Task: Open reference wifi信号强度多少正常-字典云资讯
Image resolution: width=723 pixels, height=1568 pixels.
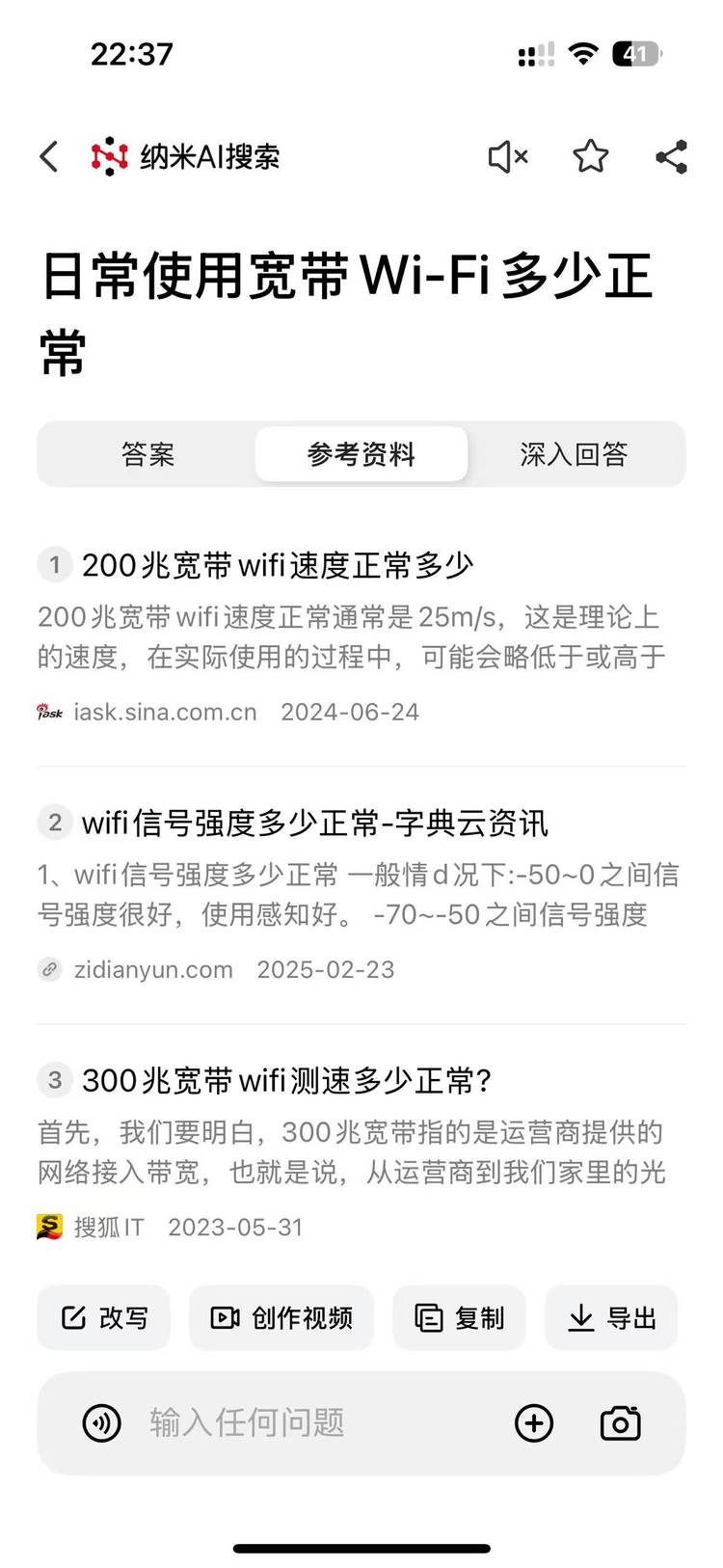Action: tap(314, 823)
